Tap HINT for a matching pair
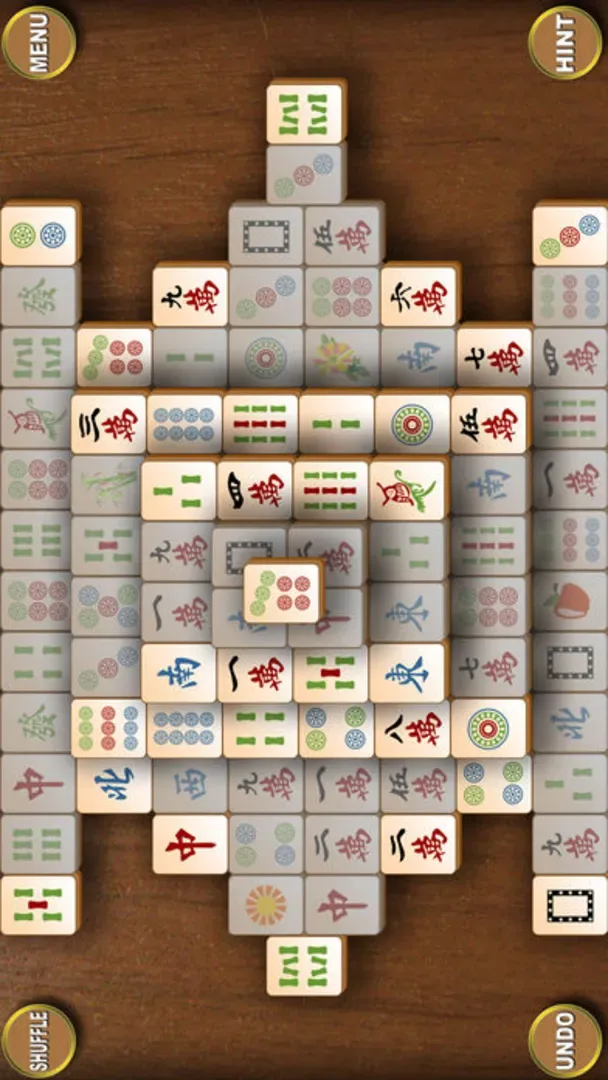The width and height of the screenshot is (608, 1080). 566,42
